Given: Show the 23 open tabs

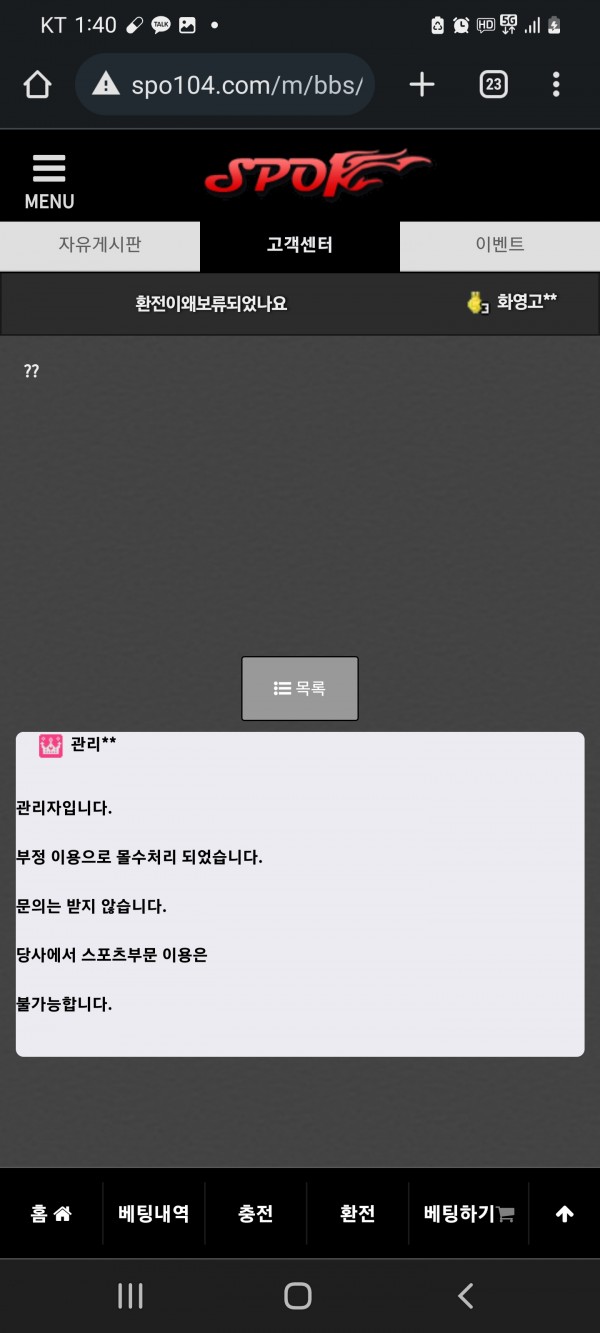Looking at the screenshot, I should click(x=492, y=85).
